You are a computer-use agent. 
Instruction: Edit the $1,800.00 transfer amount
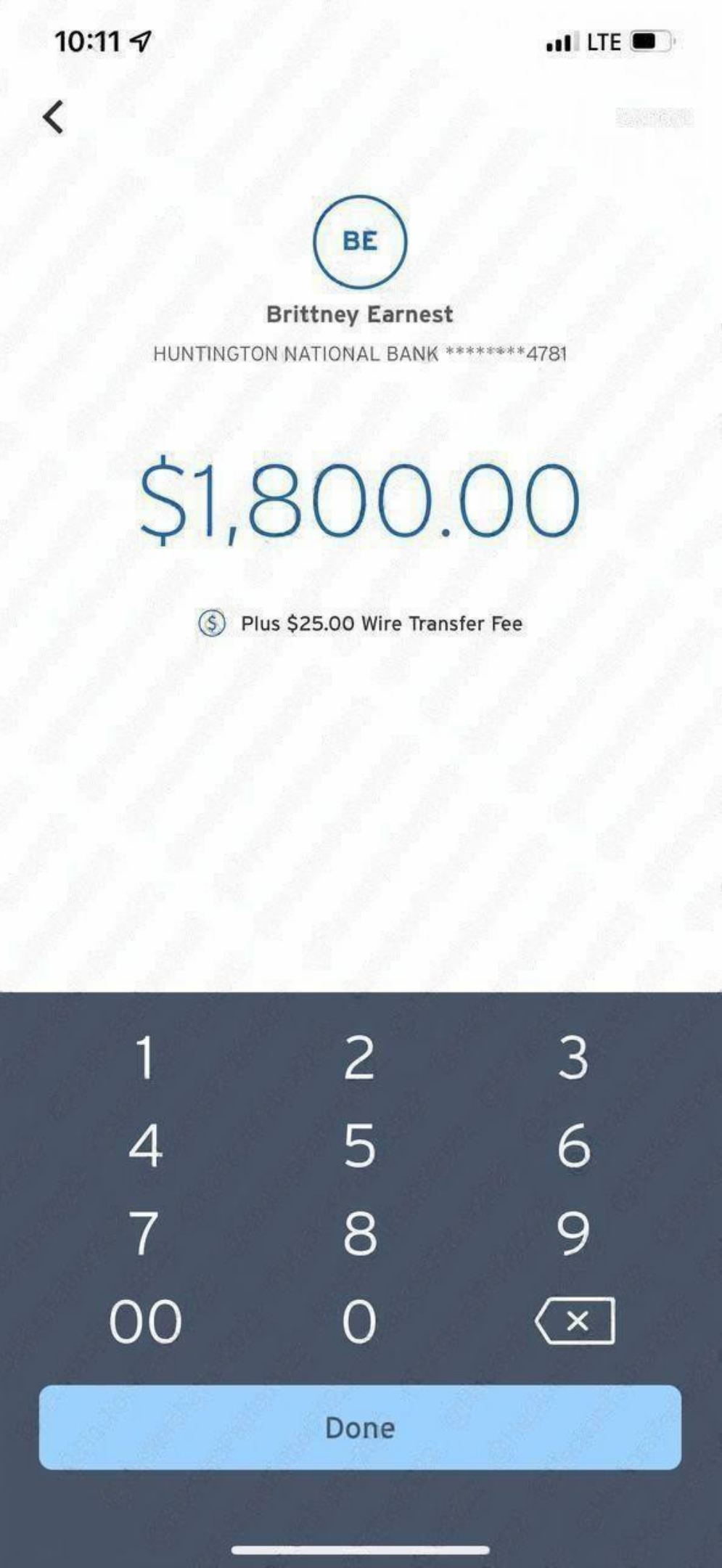coord(360,499)
